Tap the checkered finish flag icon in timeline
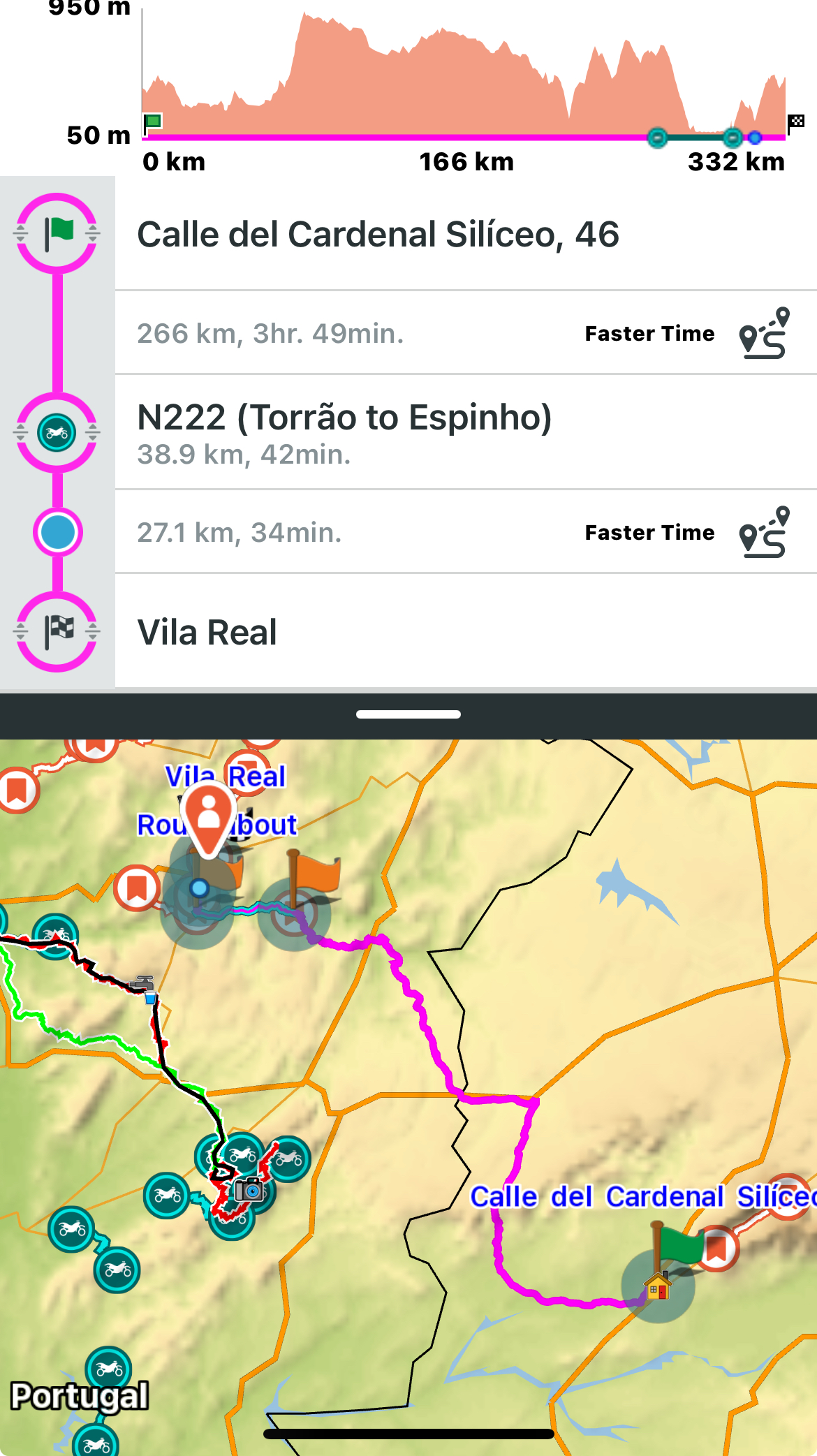Viewport: 817px width, 1456px height. pyautogui.click(x=57, y=631)
